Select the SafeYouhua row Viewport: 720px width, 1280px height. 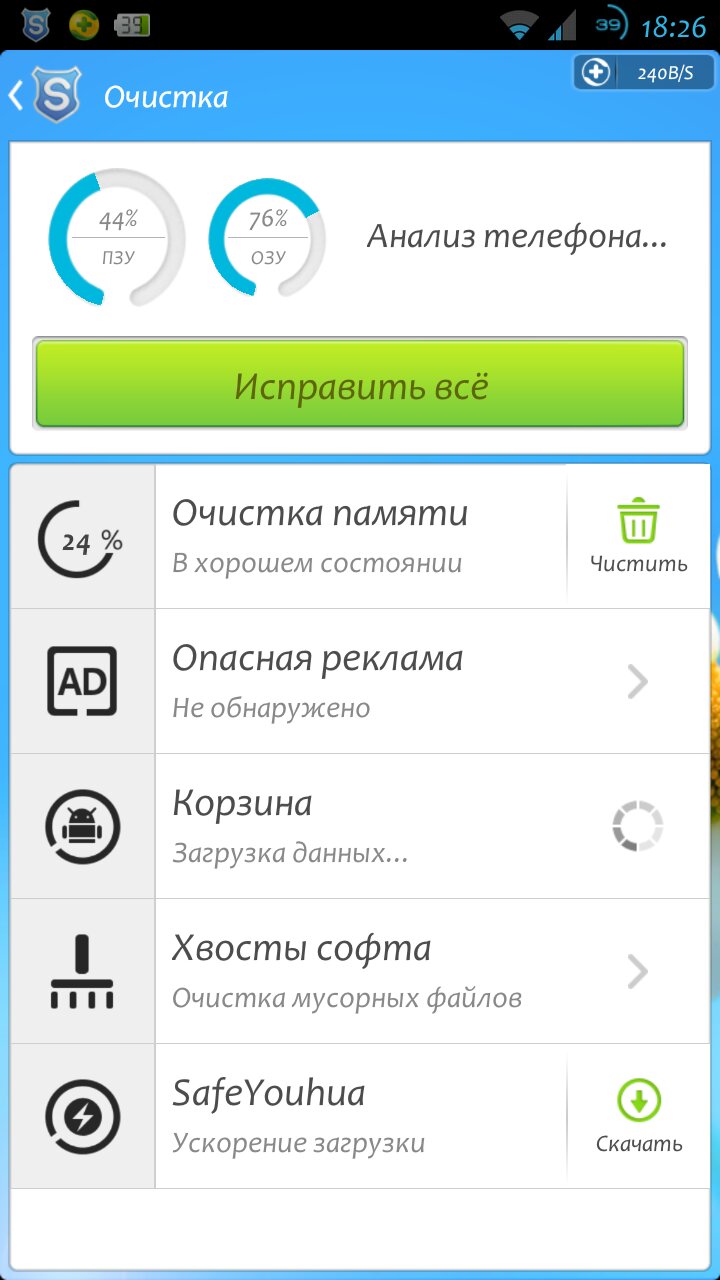(360, 1116)
